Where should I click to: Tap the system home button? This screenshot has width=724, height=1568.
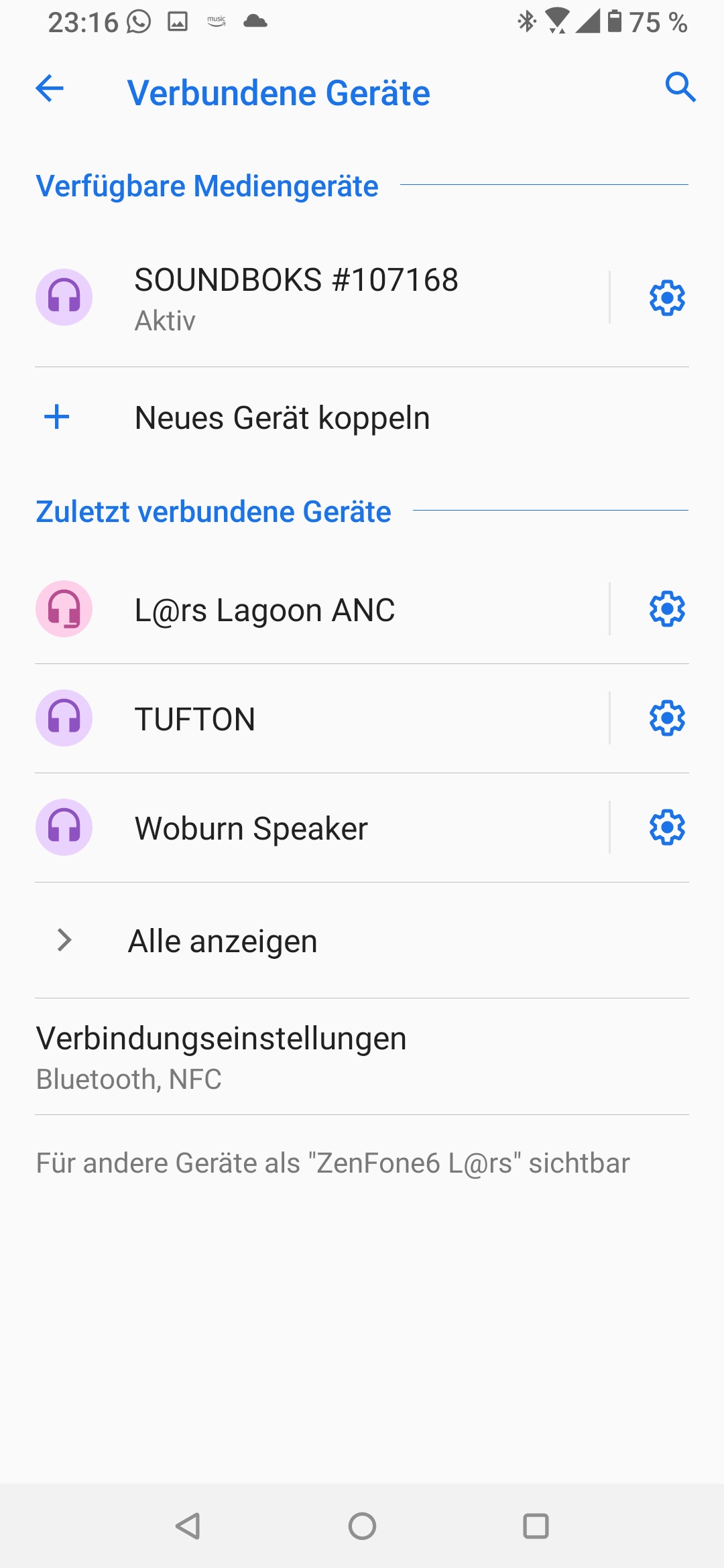[362, 1526]
